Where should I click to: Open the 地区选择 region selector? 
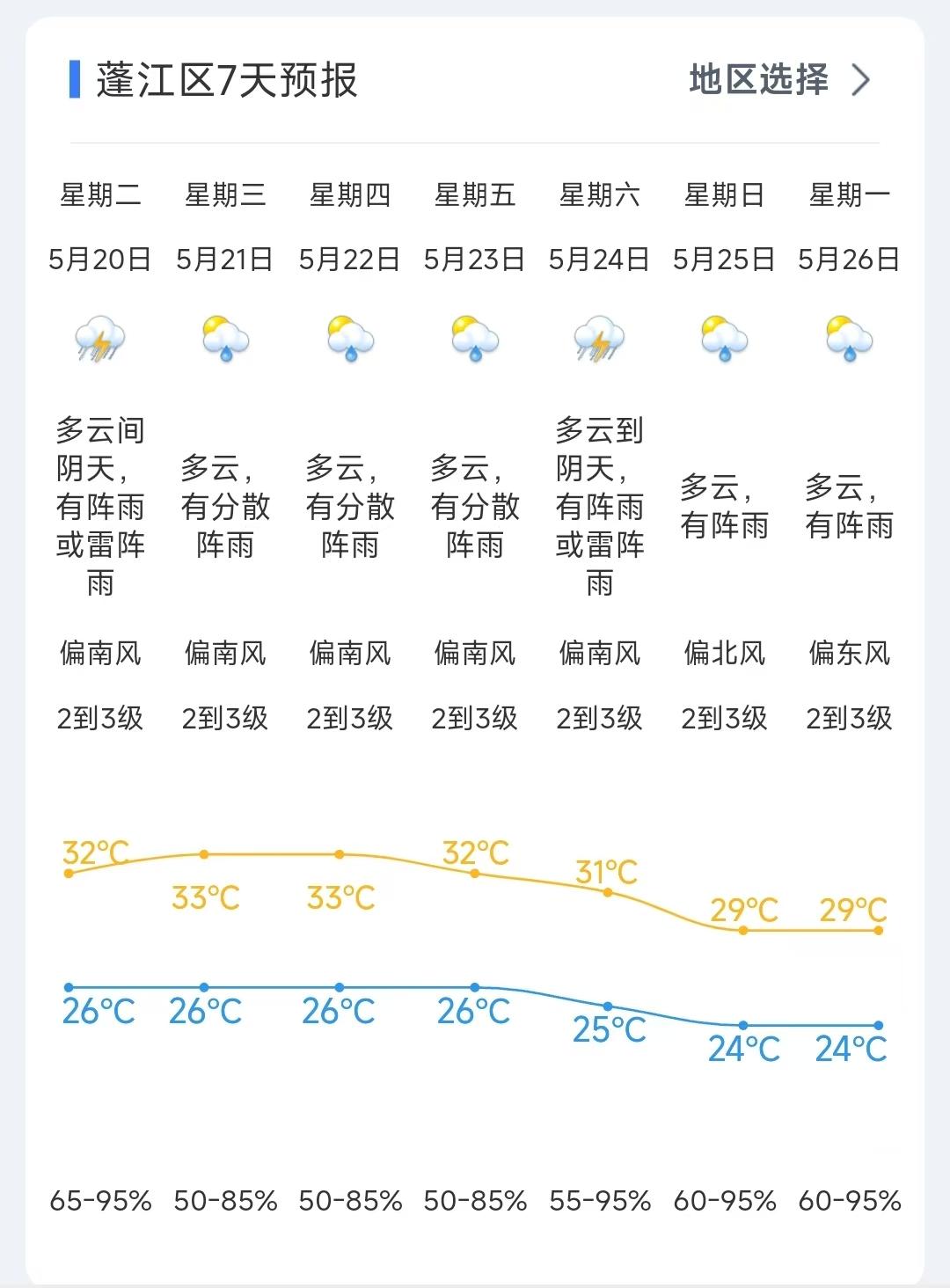[x=778, y=80]
